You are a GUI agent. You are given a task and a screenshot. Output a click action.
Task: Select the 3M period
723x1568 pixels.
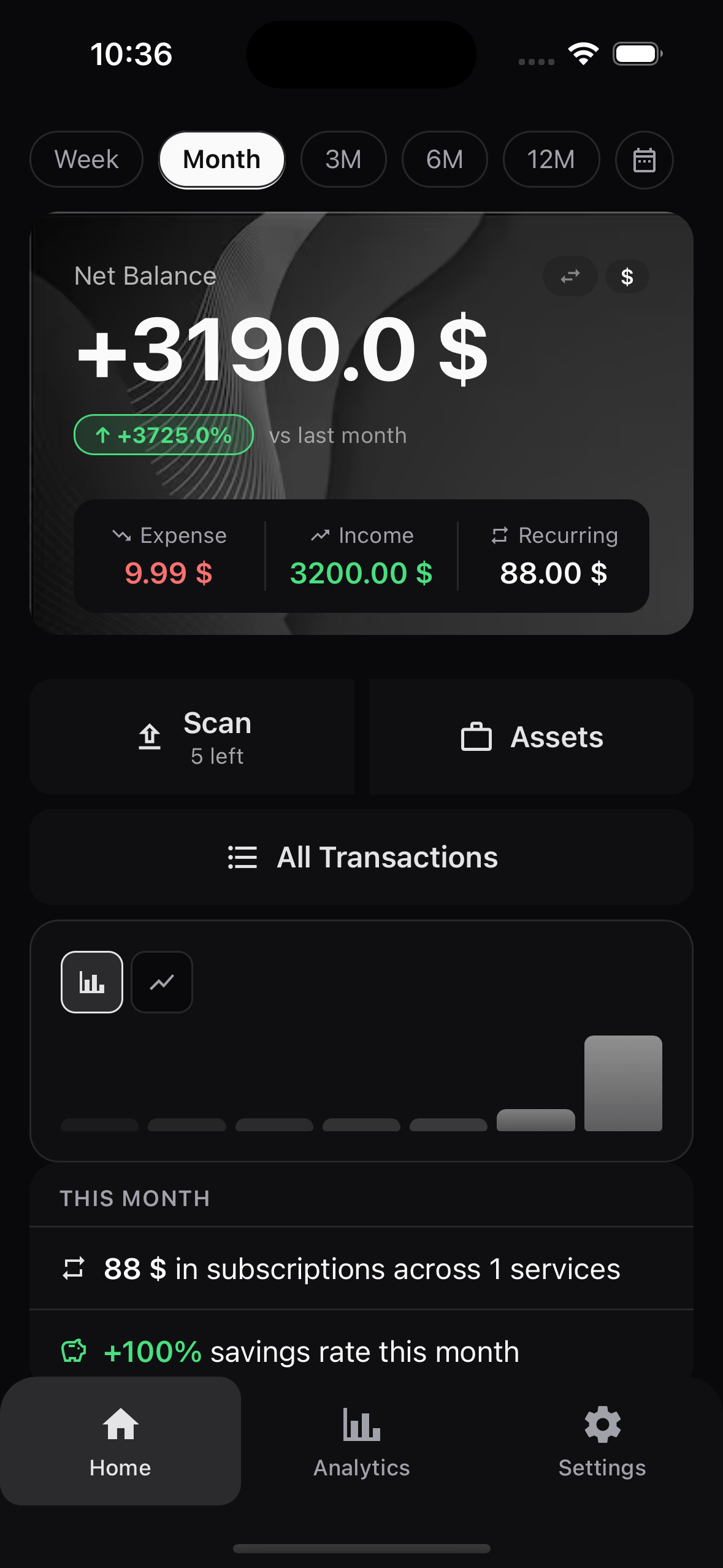point(343,159)
